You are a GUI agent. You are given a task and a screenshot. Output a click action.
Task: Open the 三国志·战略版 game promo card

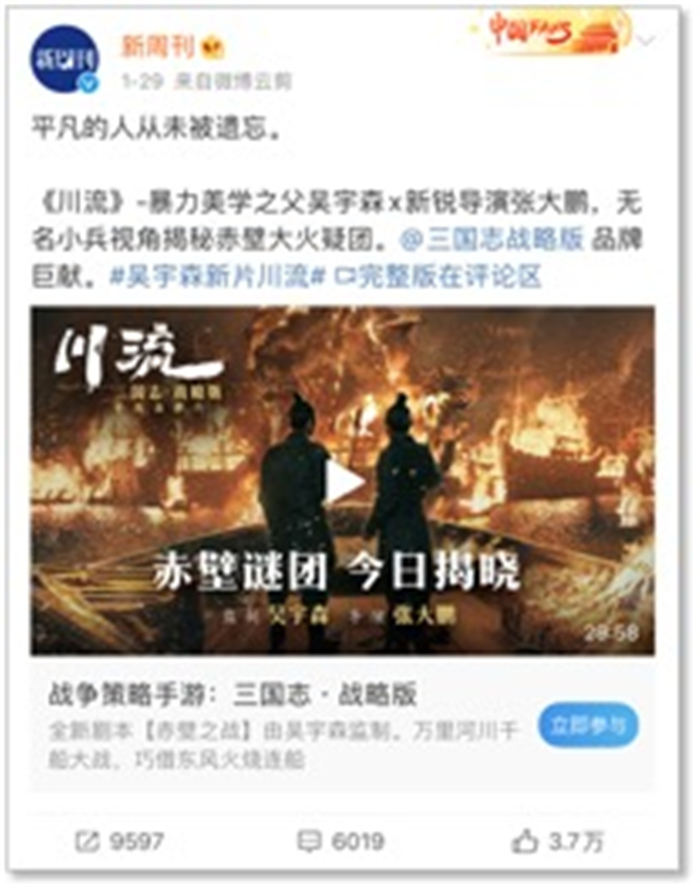click(280, 724)
